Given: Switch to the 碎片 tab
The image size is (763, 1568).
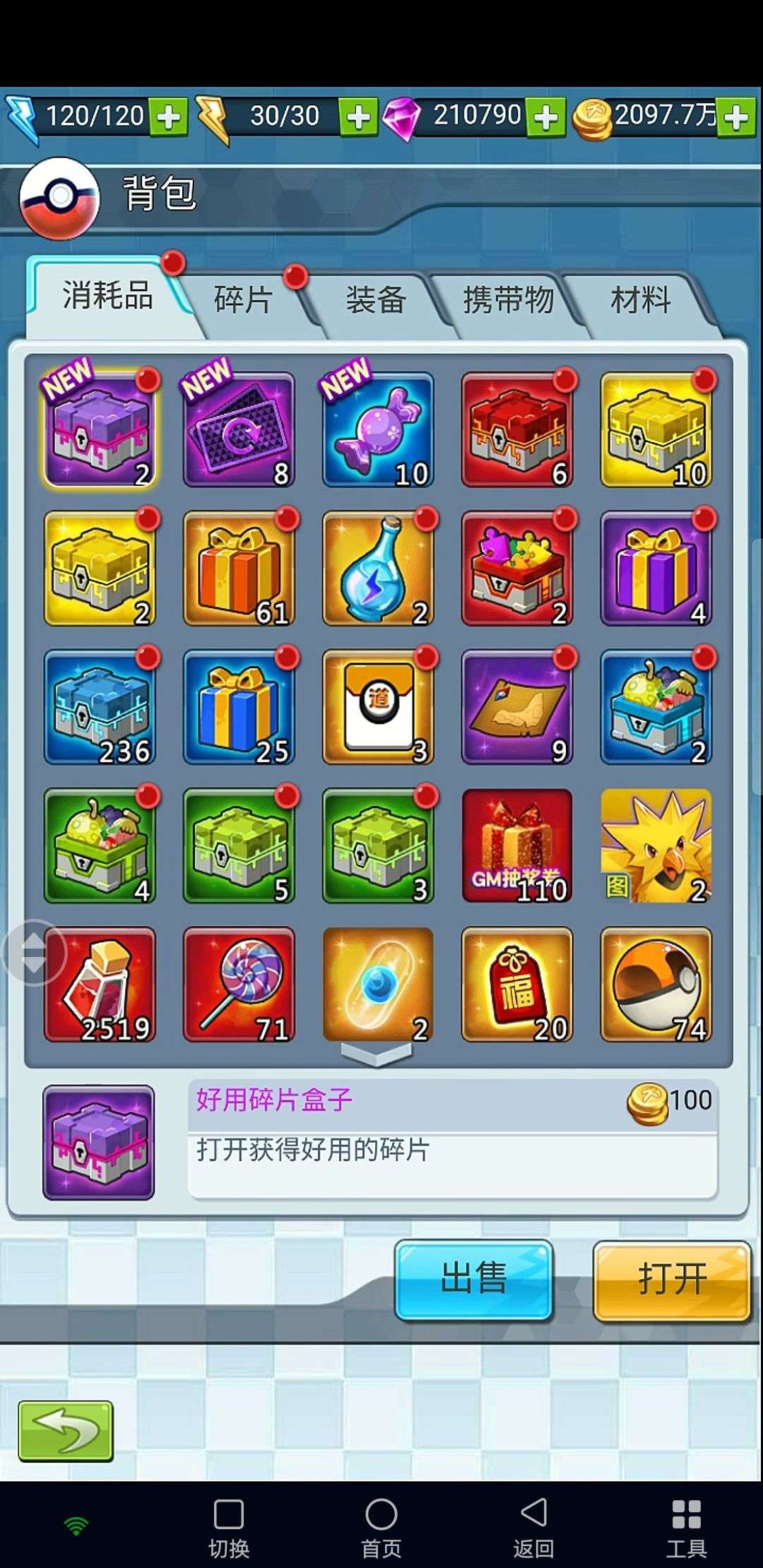Looking at the screenshot, I should pyautogui.click(x=243, y=299).
